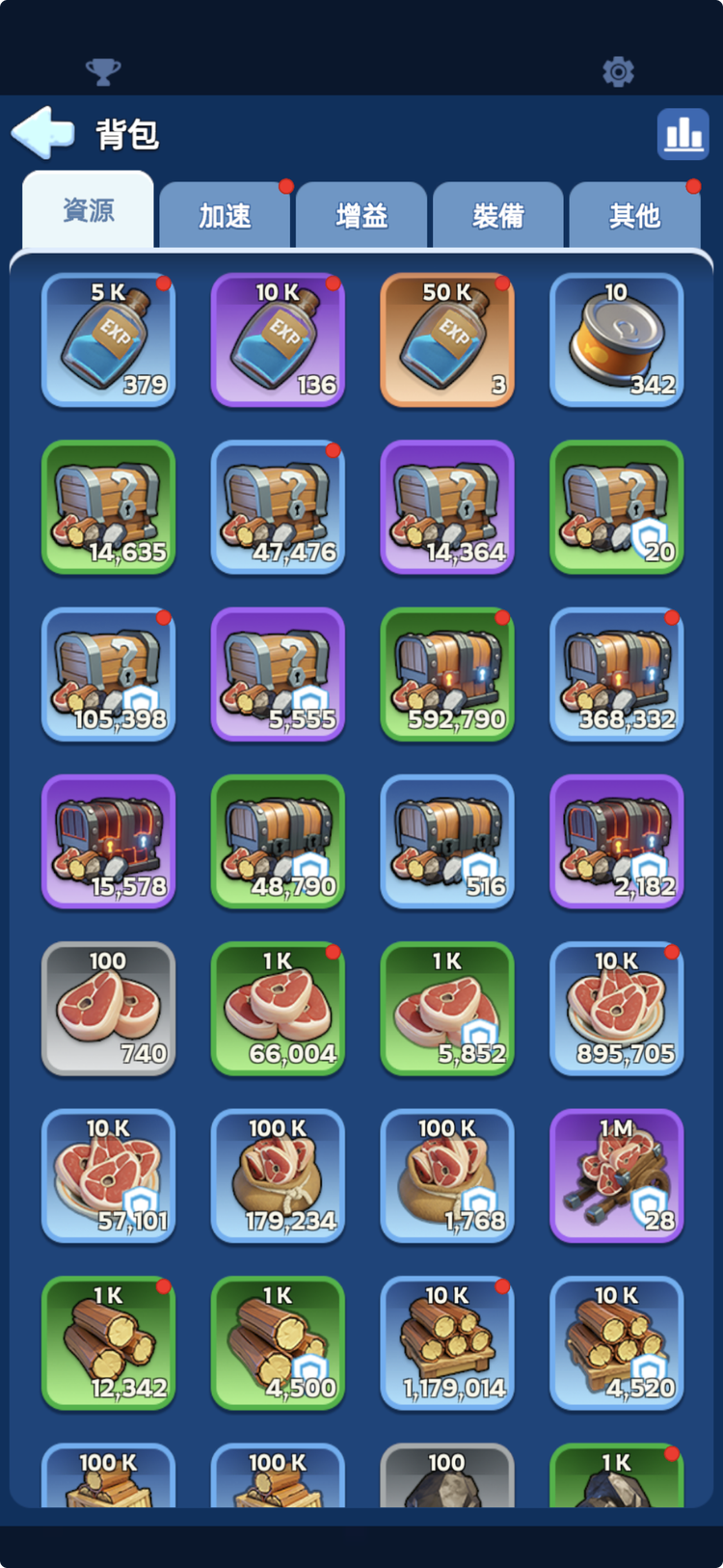The image size is (723, 1568).
Task: Open the settings gear
Action: point(618,71)
